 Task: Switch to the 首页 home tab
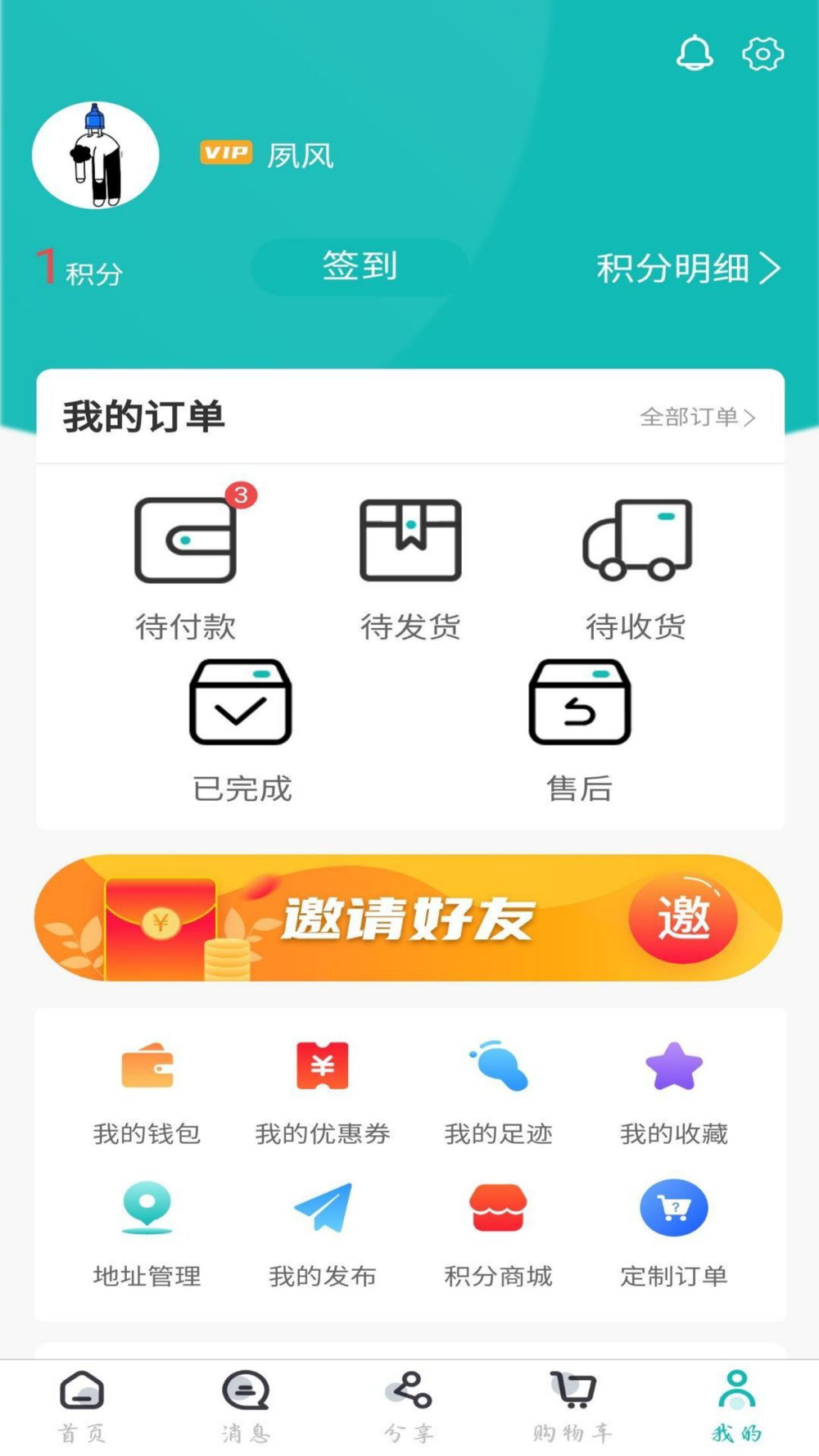[x=82, y=1407]
